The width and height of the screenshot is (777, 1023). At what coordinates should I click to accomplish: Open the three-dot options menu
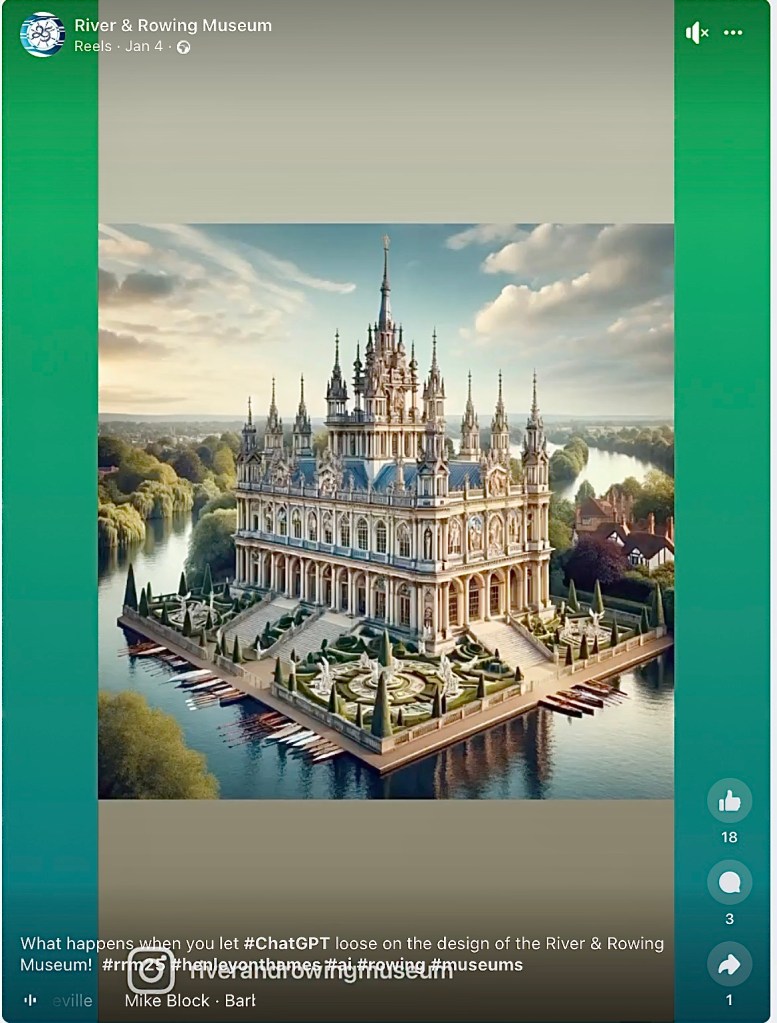(x=733, y=33)
